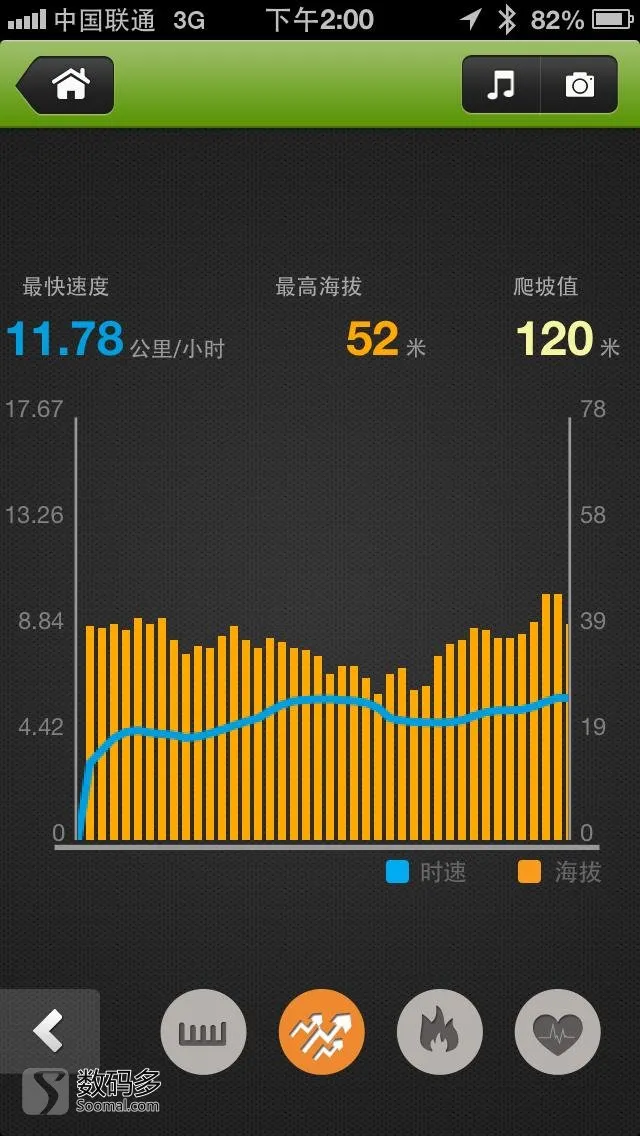Go to the home screen button
Screen dimensions: 640x1136
[65, 85]
